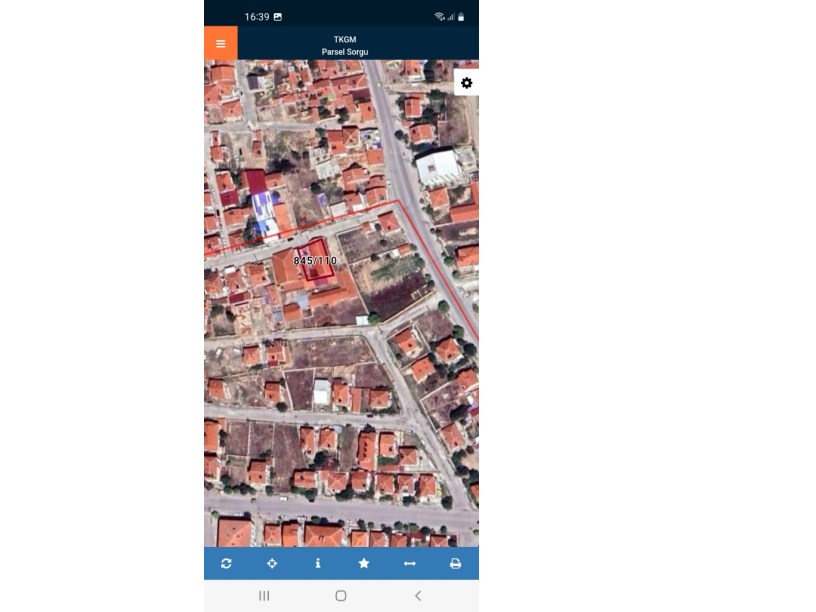The image size is (816, 612).
Task: Print the map with printer icon
Action: (455, 564)
